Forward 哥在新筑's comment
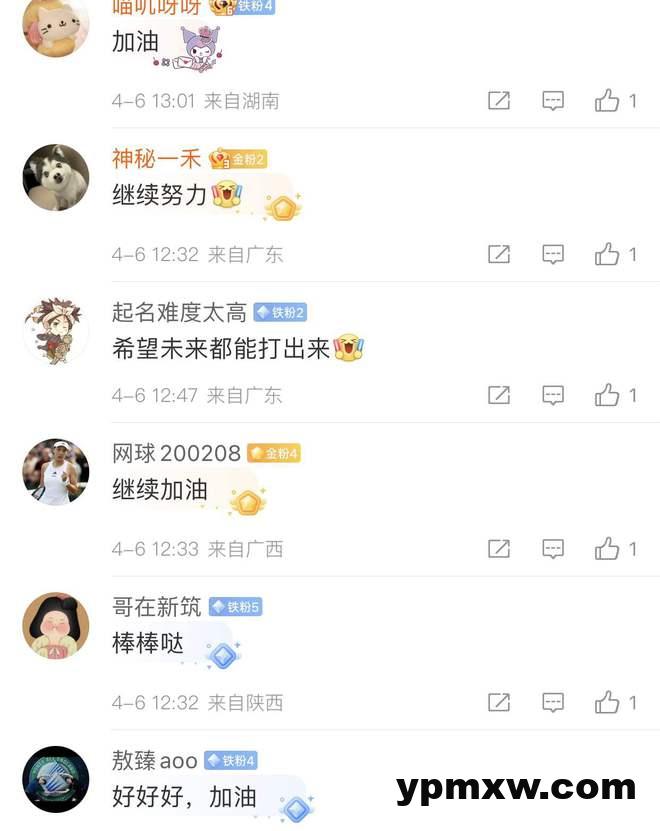 click(499, 702)
